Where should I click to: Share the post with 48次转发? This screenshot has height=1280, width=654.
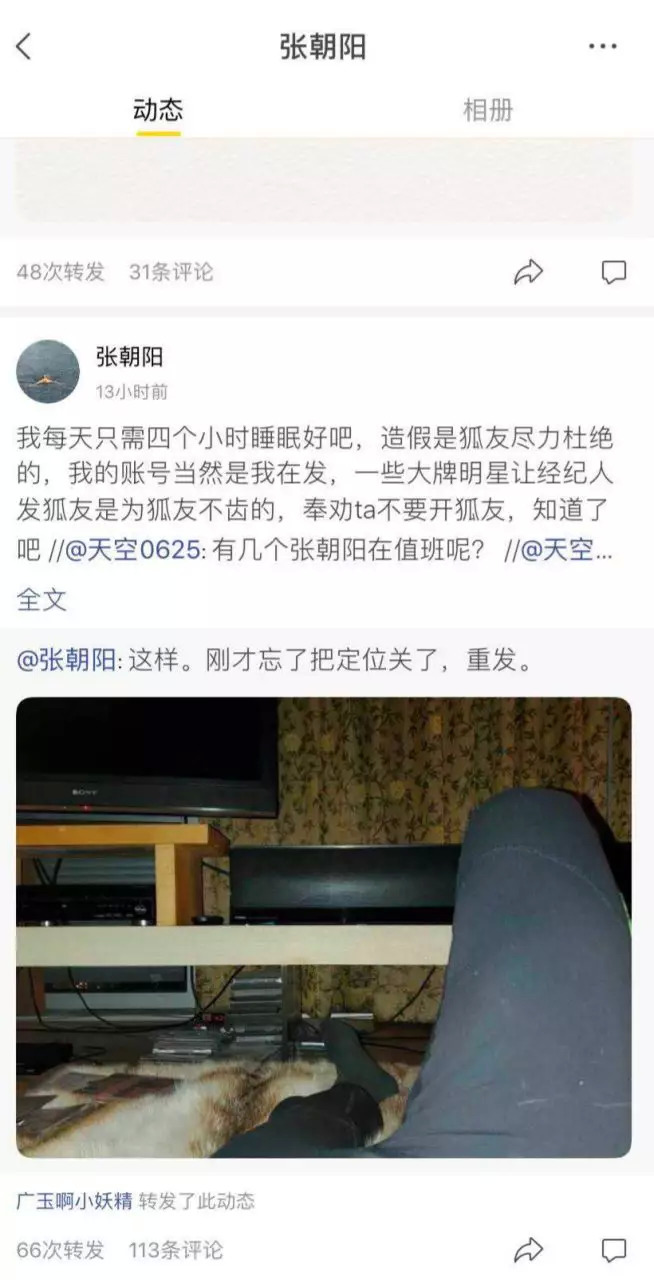click(x=528, y=272)
